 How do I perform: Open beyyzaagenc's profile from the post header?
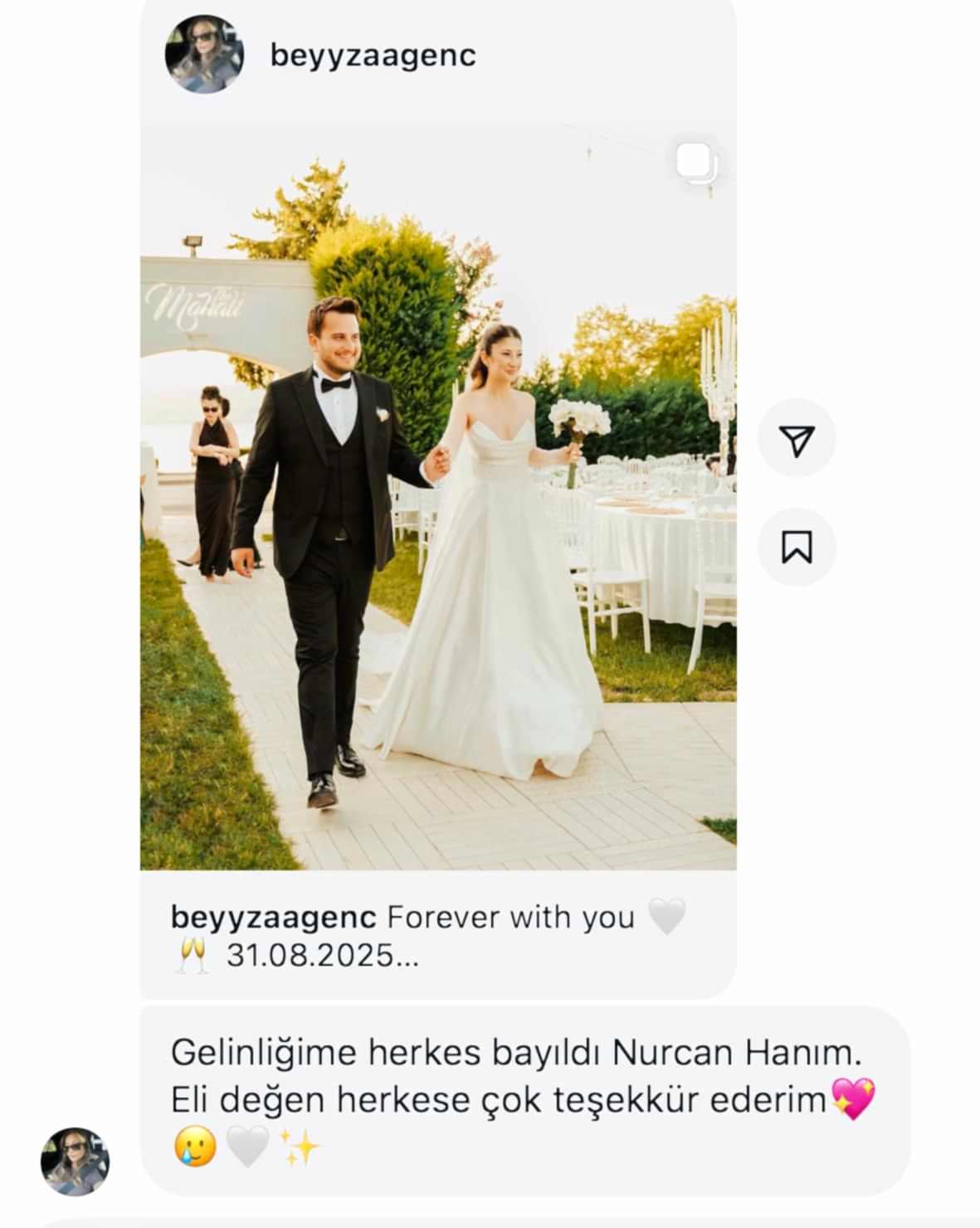(373, 56)
